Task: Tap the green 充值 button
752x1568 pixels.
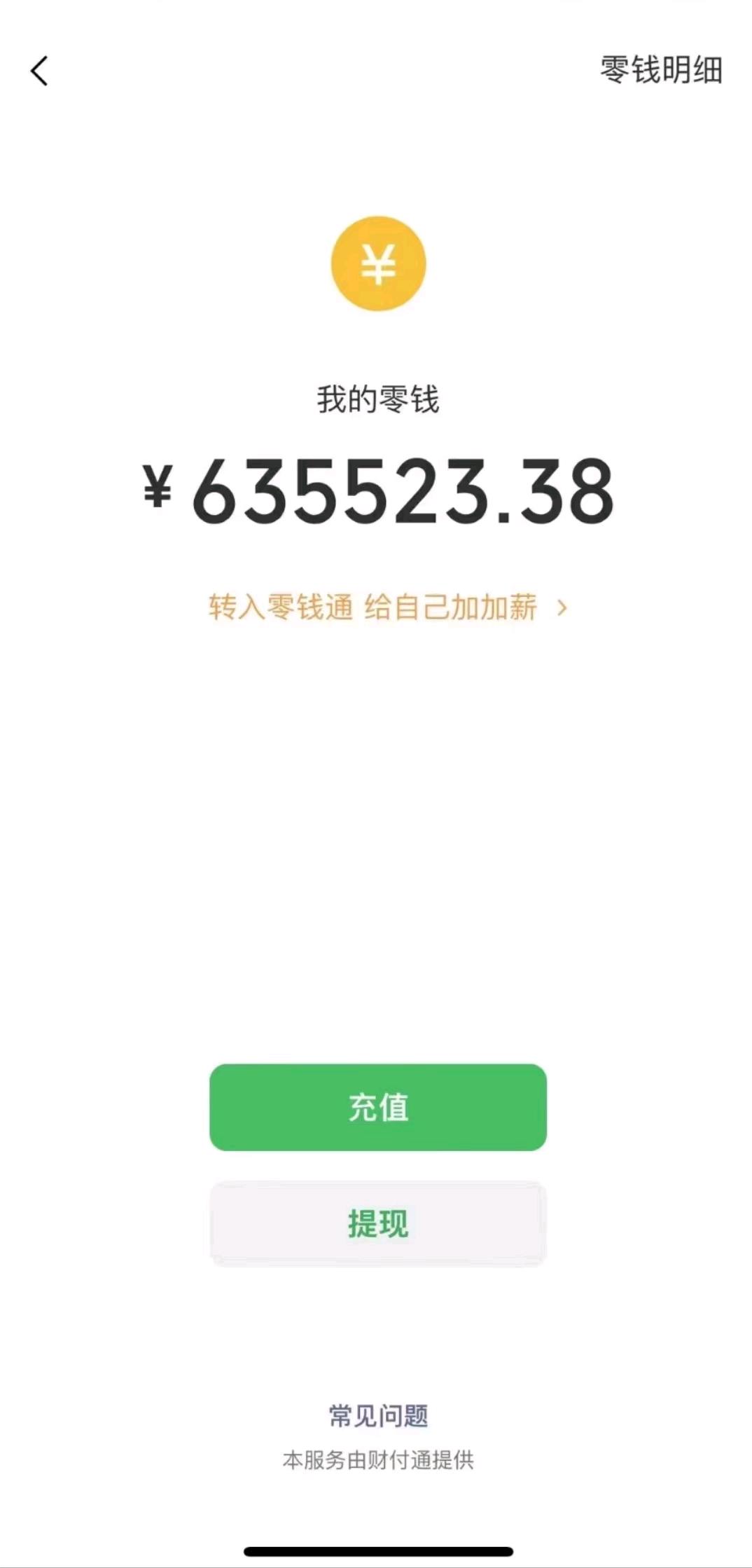Action: point(377,1107)
